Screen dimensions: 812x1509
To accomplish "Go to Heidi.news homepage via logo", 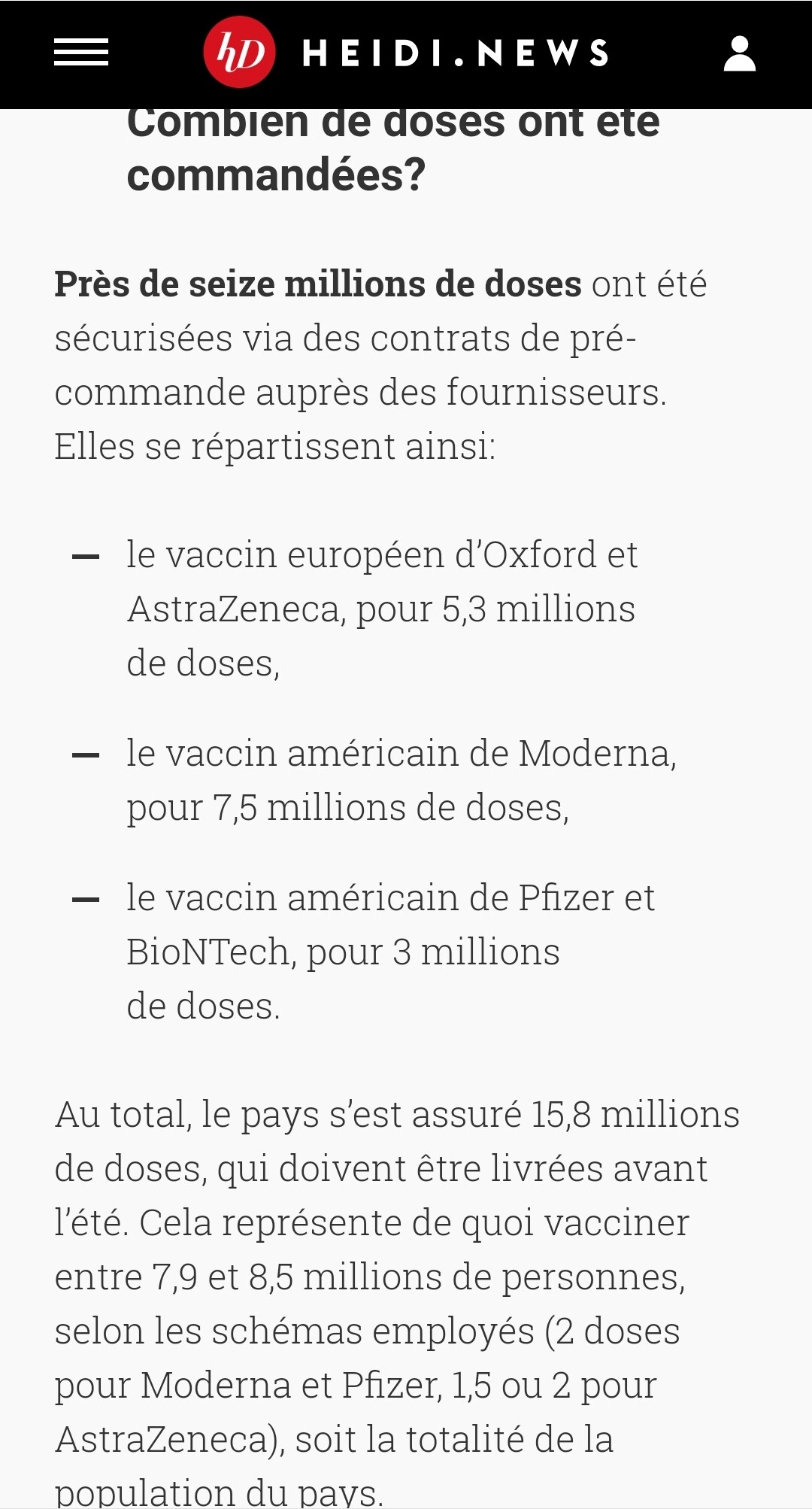I will click(x=406, y=53).
